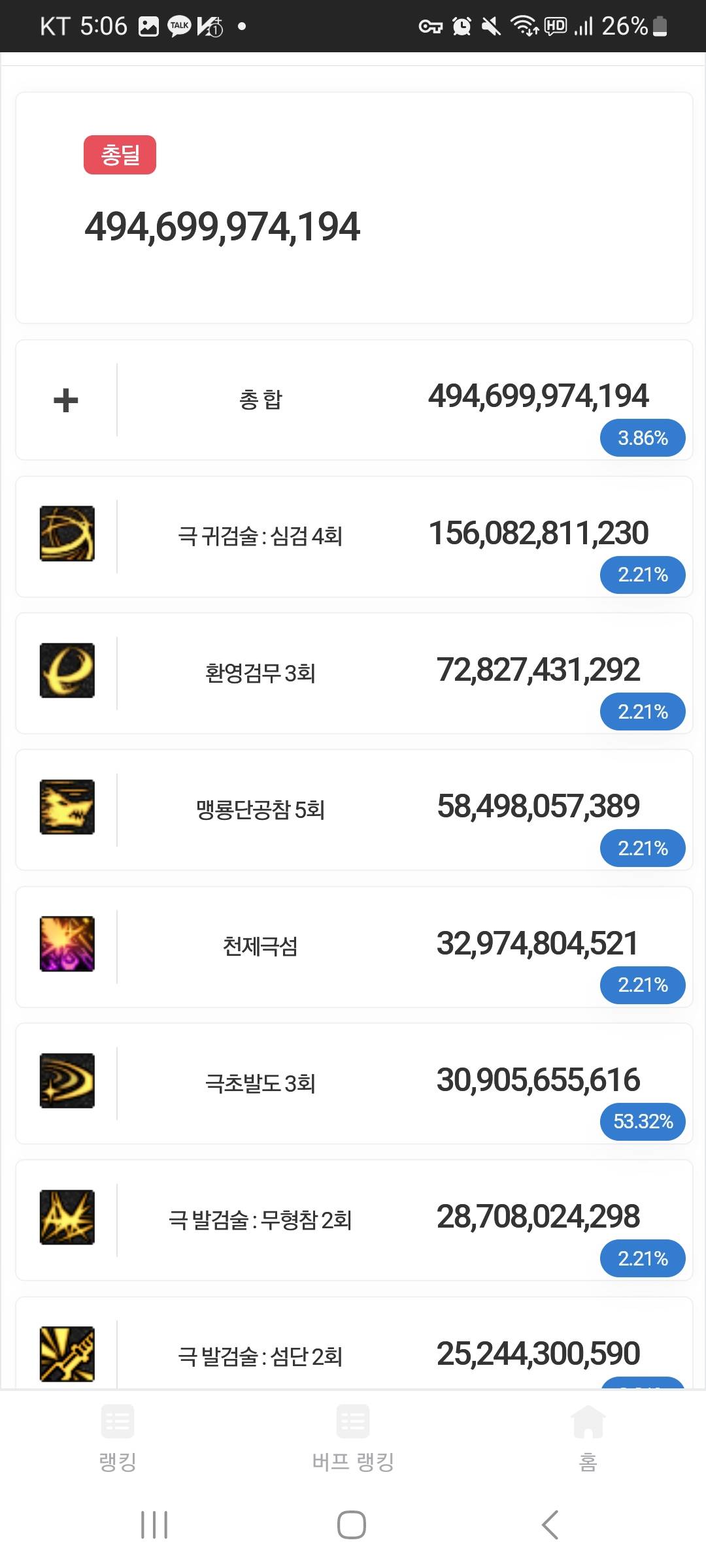
Task: Tap the system back button
Action: 550,1525
